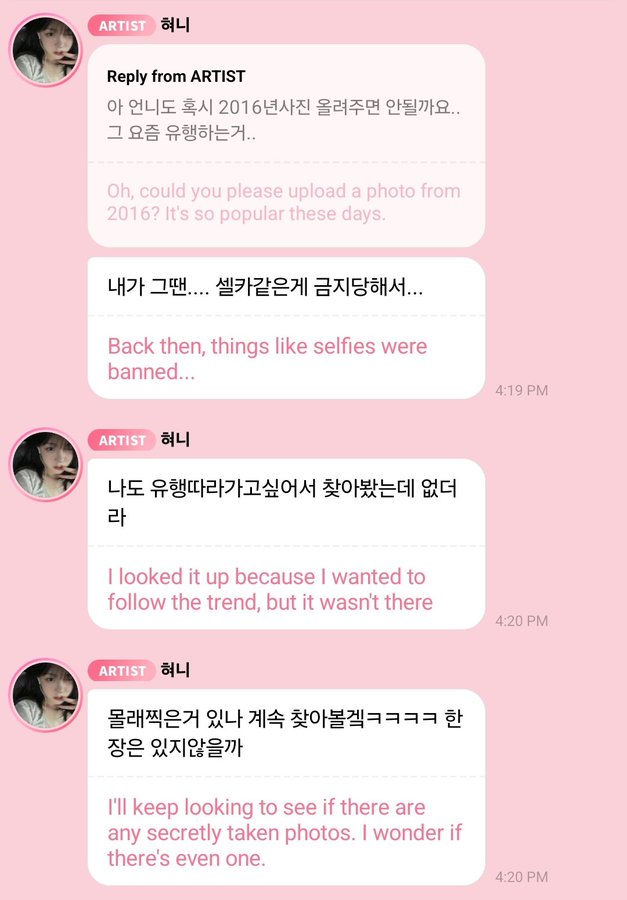The height and width of the screenshot is (900, 627).
Task: Tap 혀니's avatar next to the 4:20 'follow the trend' message
Action: tap(45, 465)
